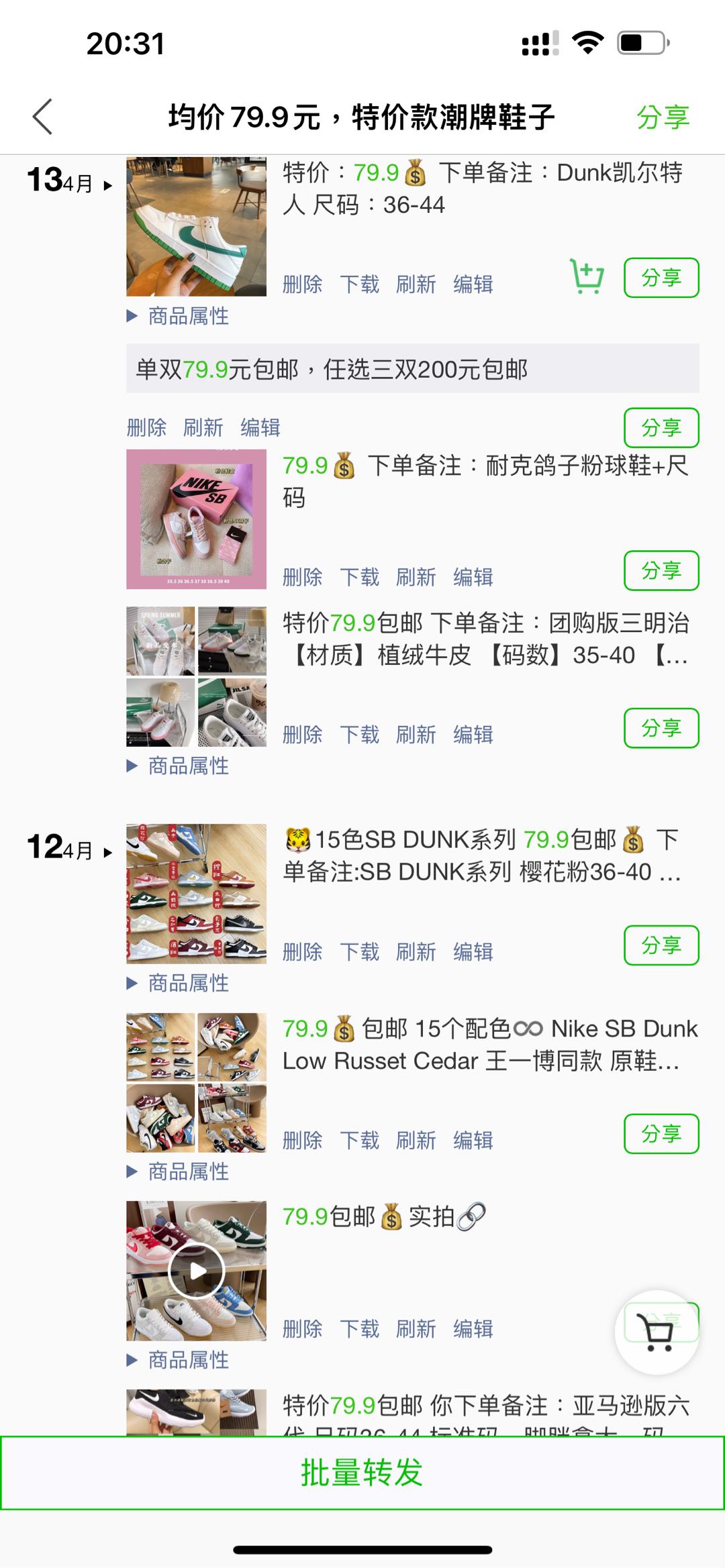
Task: Share the 团购版三明治 listing
Action: (661, 728)
